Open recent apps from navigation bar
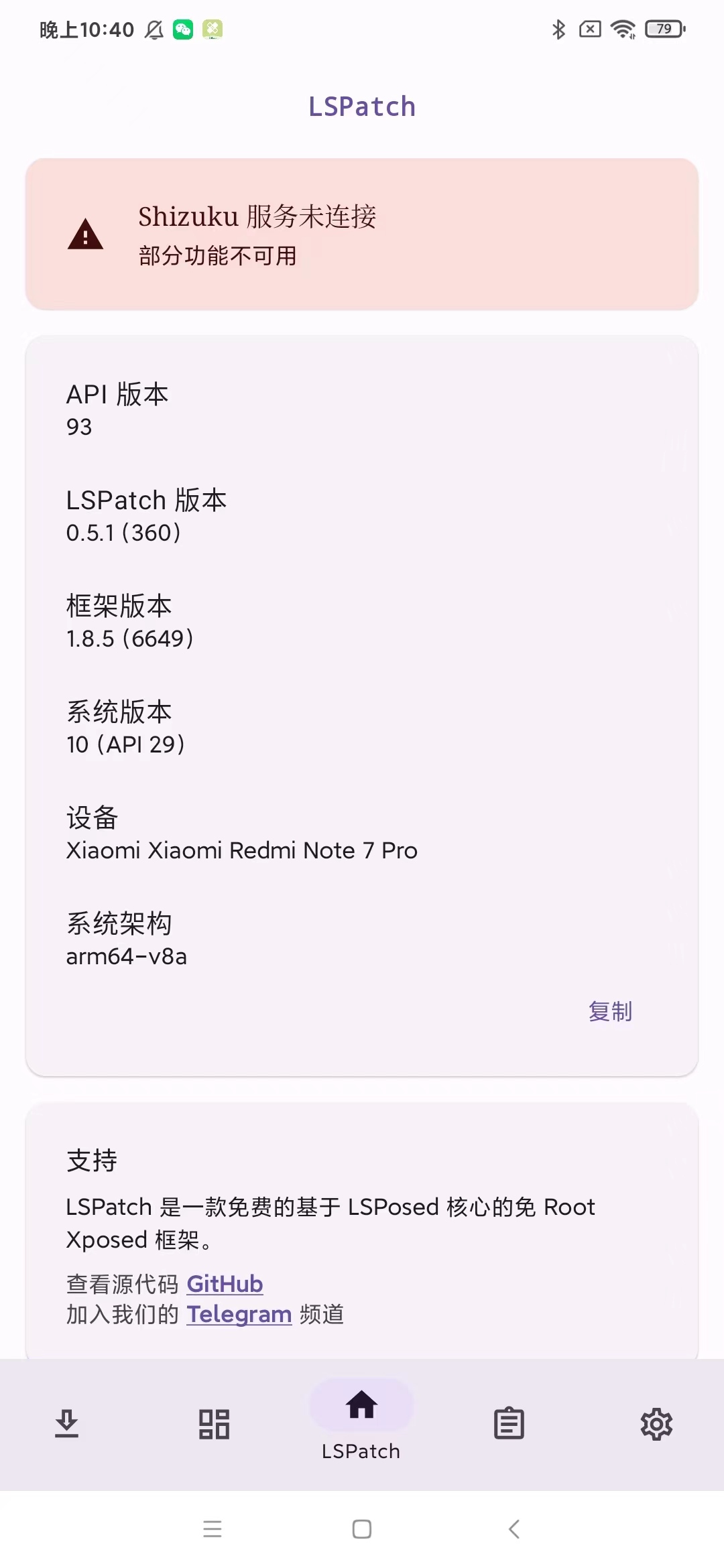Screen dimensions: 724x1568 (x=213, y=1529)
